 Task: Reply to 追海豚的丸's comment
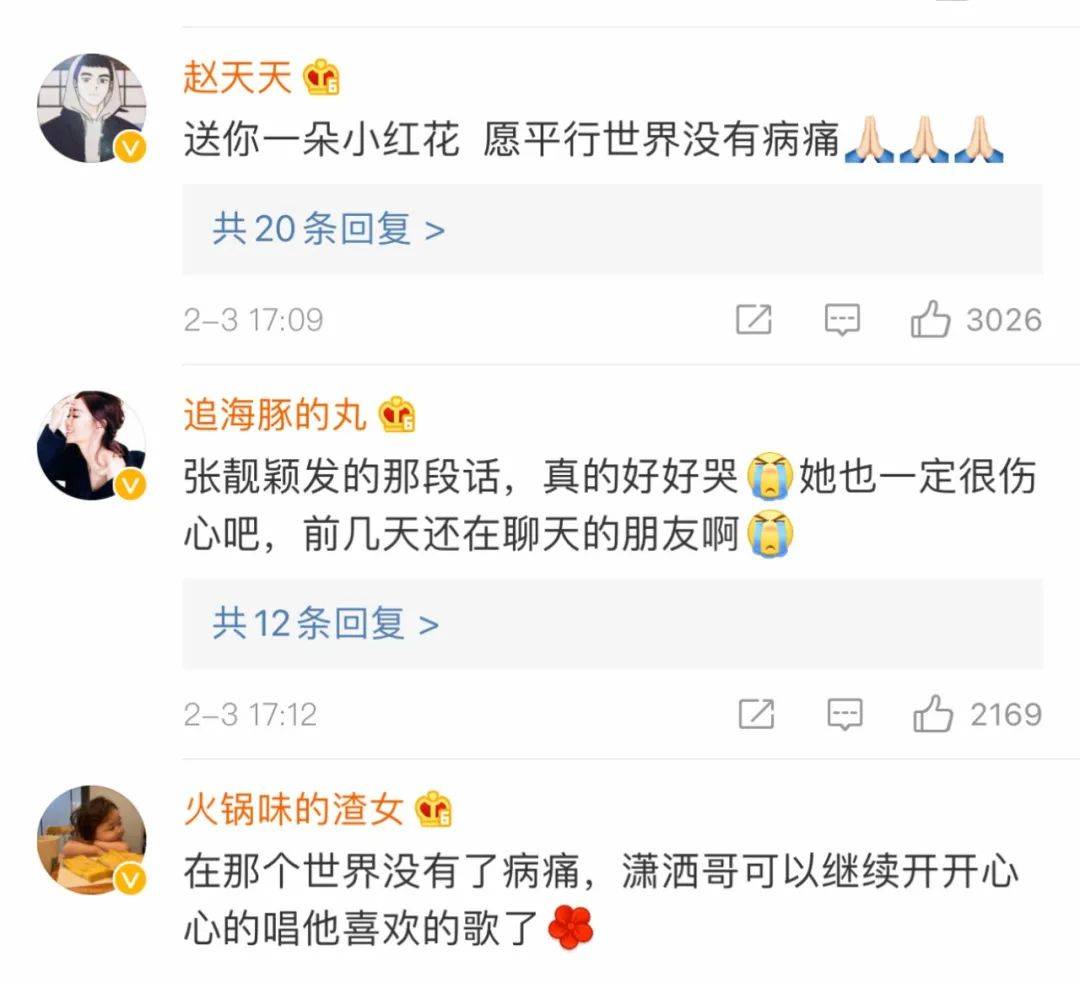(x=844, y=714)
